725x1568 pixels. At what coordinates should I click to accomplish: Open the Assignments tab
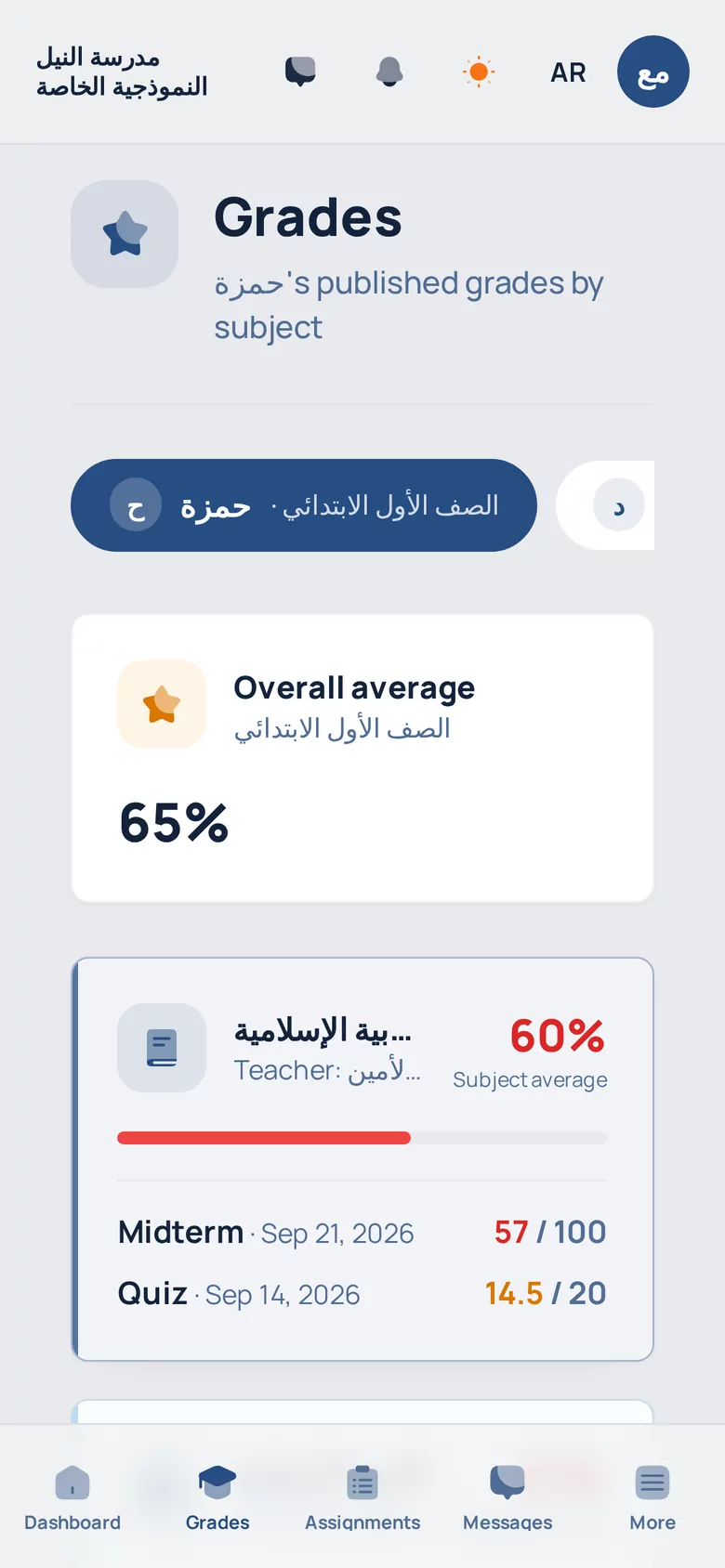click(362, 1497)
